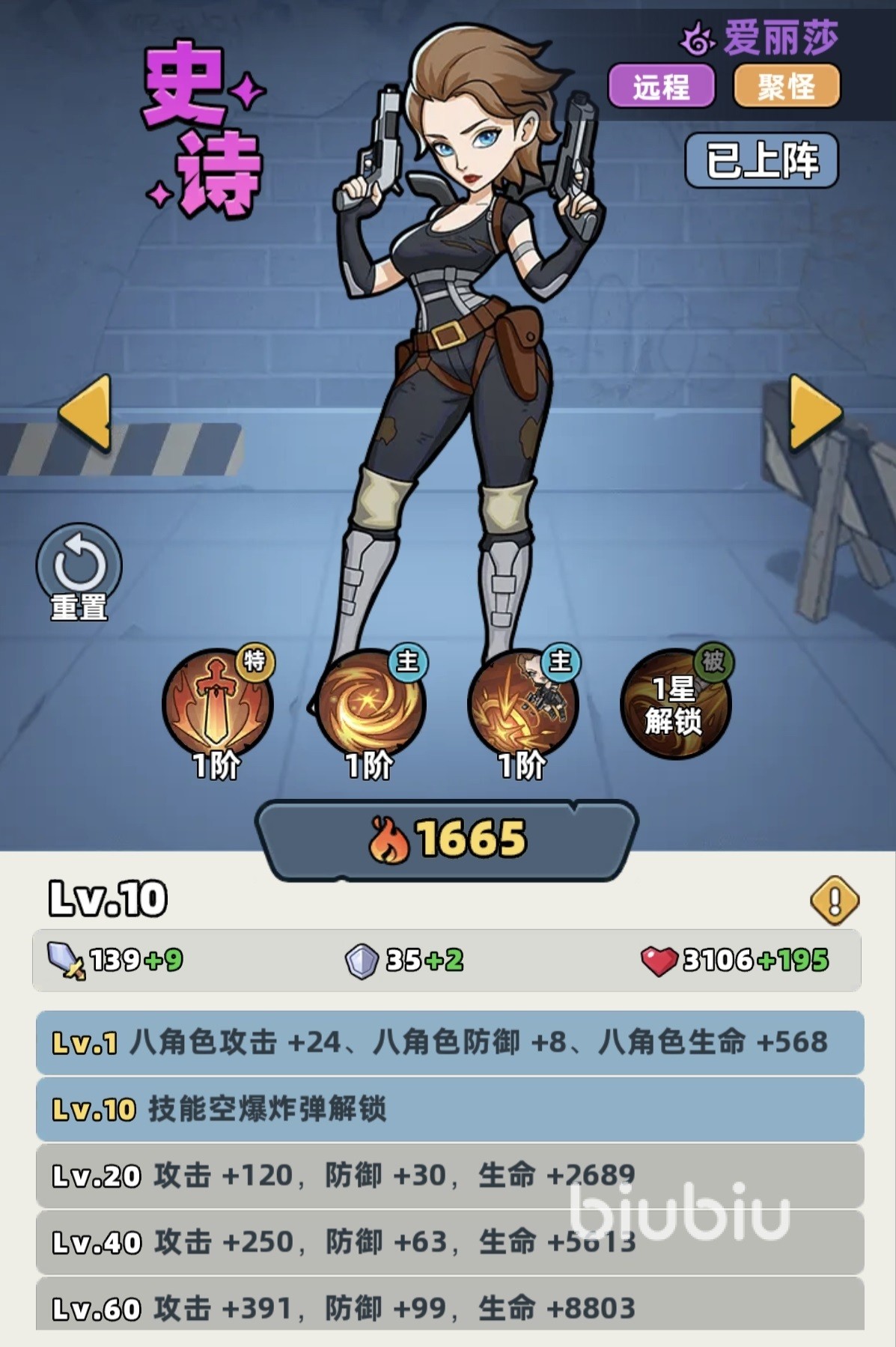Open the 特 special skill icon

point(217,704)
